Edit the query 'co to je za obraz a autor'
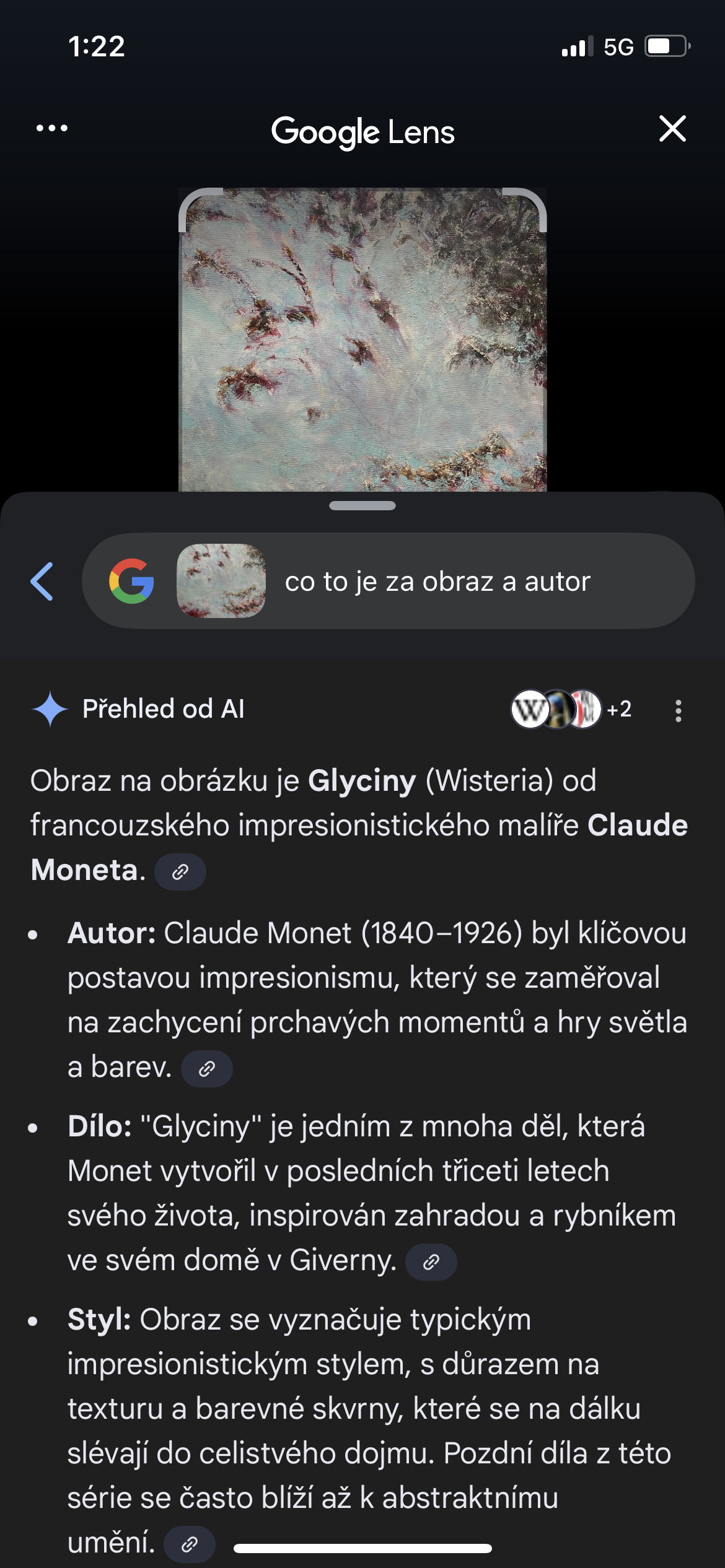The width and height of the screenshot is (725, 1568). 437,581
